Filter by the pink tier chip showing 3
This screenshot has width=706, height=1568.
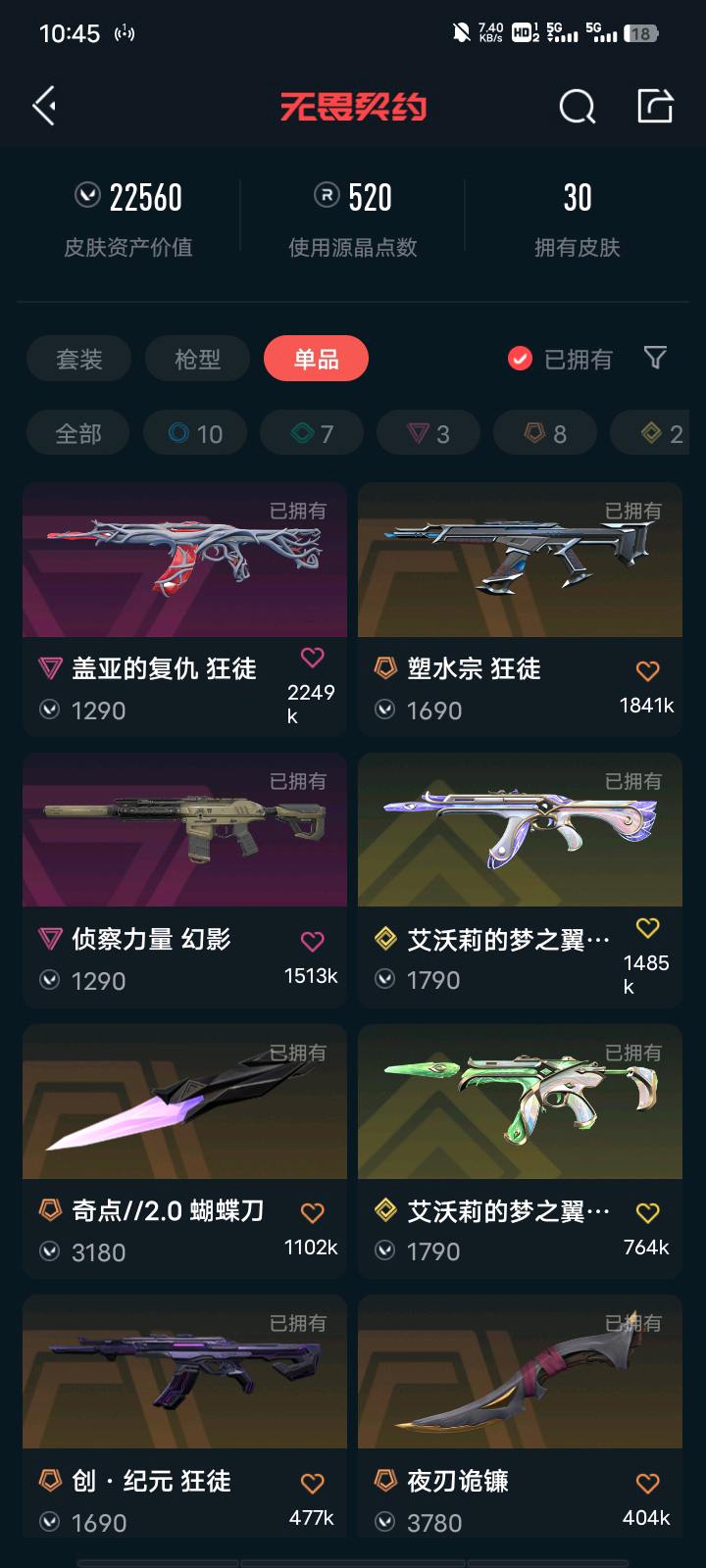pyautogui.click(x=429, y=433)
